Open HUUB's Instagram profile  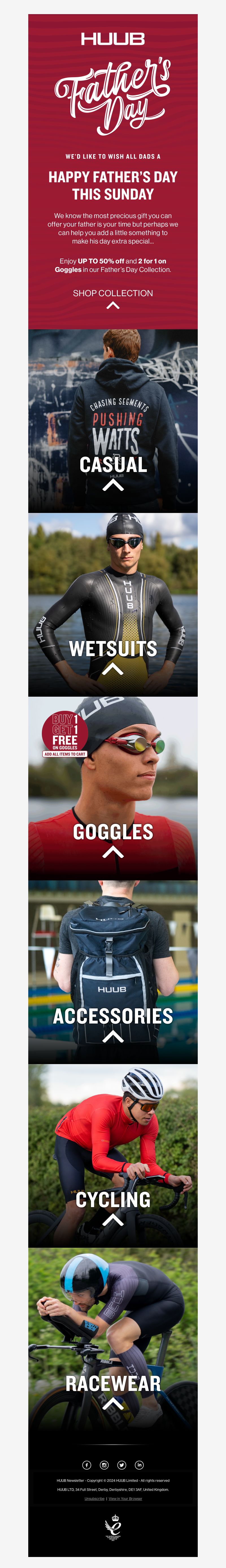click(x=104, y=1465)
